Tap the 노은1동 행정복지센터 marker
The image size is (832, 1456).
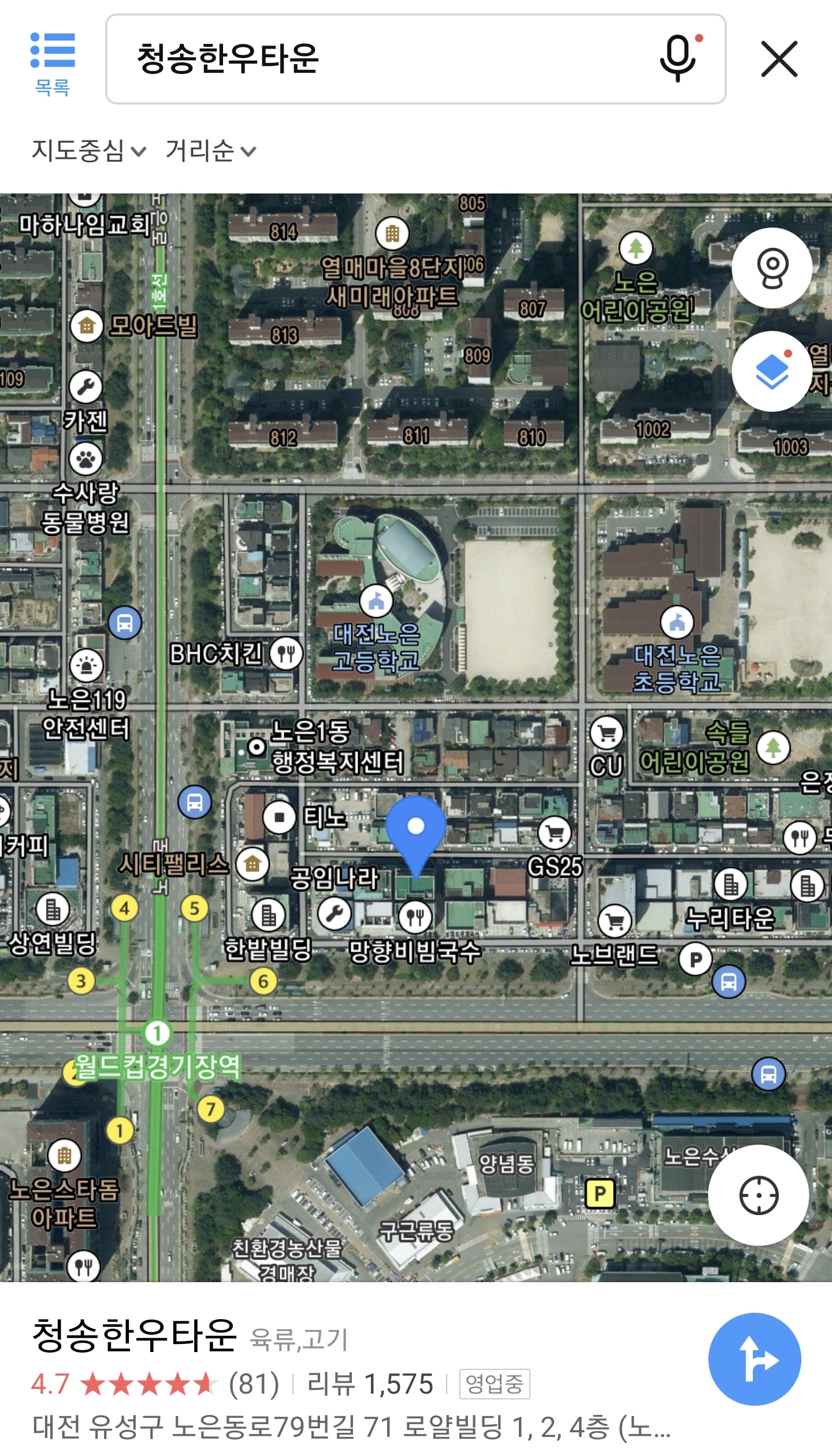257,747
